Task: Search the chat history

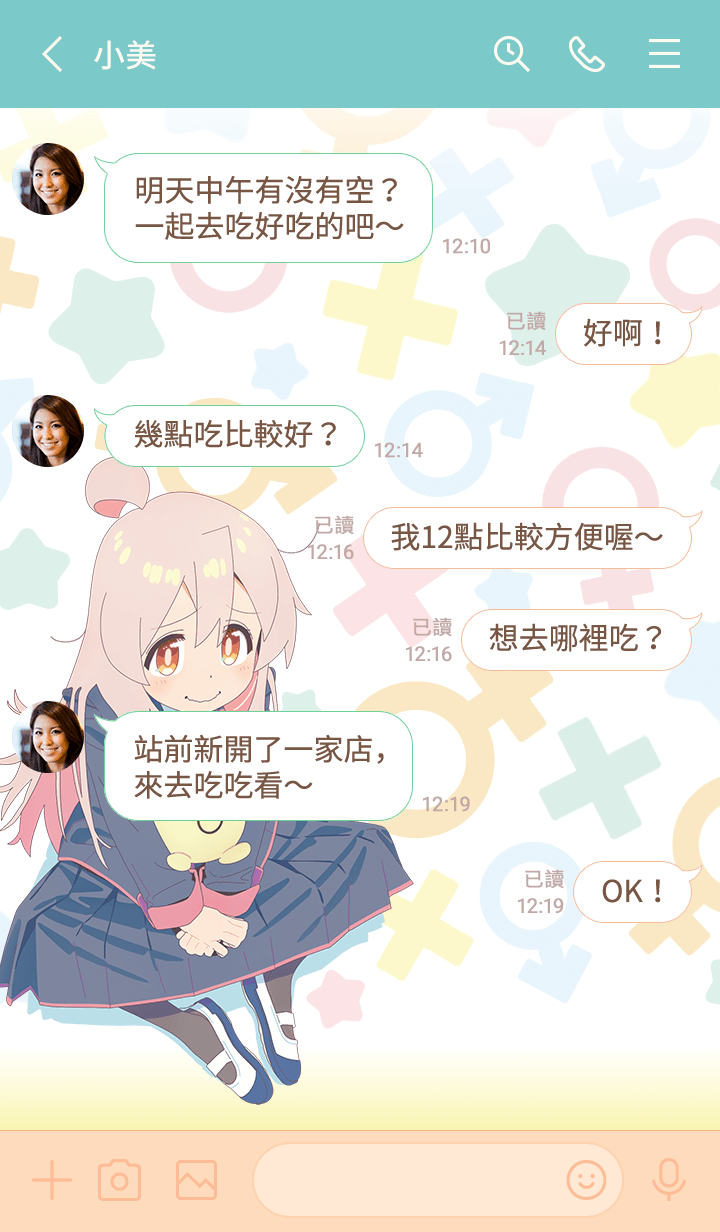Action: pos(511,54)
